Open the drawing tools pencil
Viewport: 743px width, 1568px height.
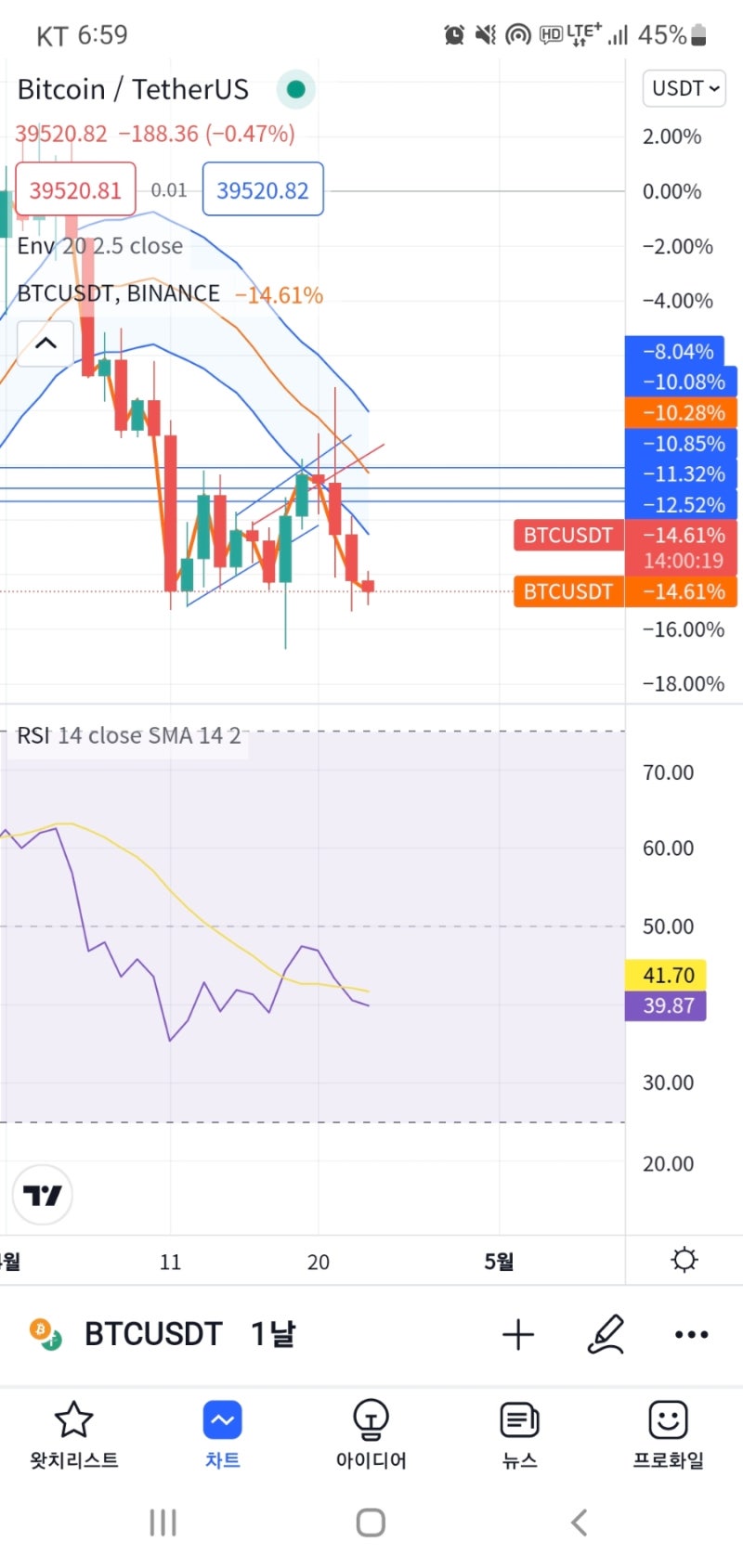tap(606, 1334)
